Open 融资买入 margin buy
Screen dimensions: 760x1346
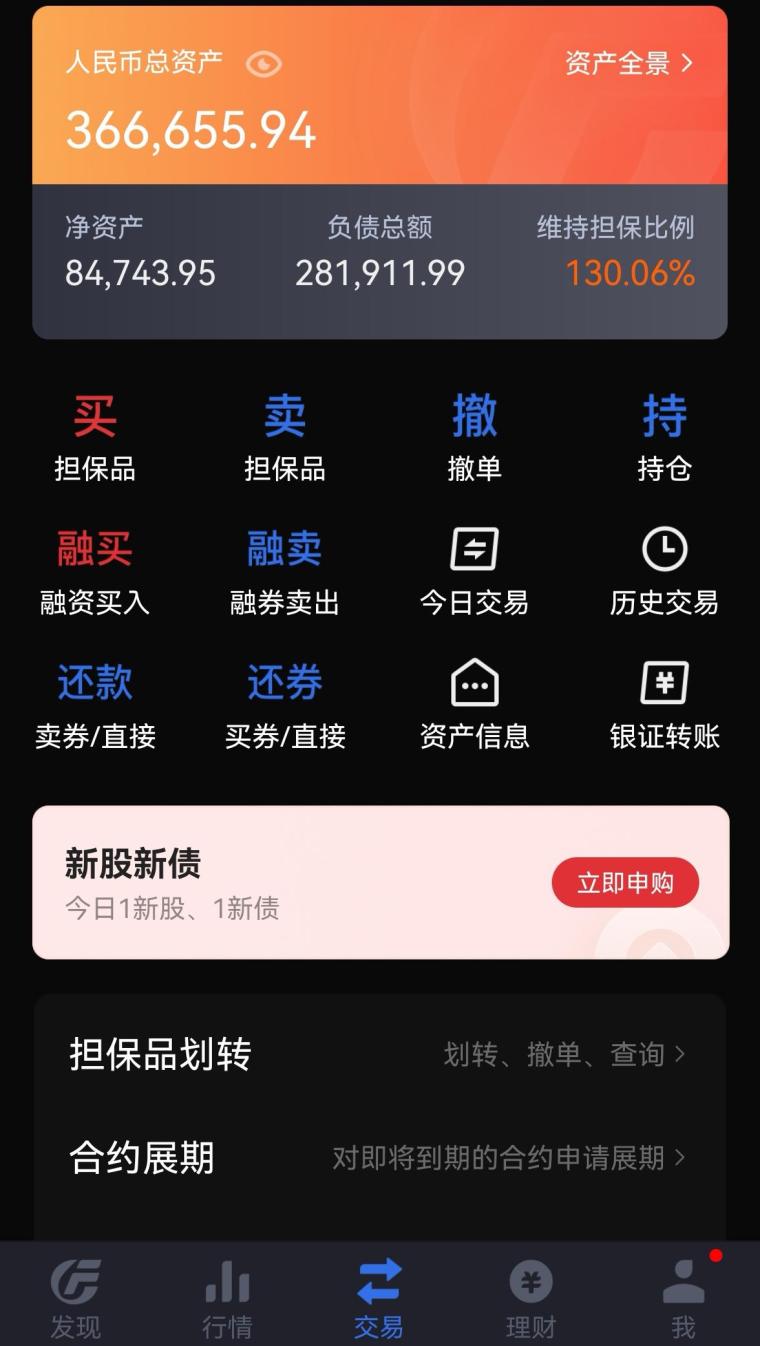point(95,572)
